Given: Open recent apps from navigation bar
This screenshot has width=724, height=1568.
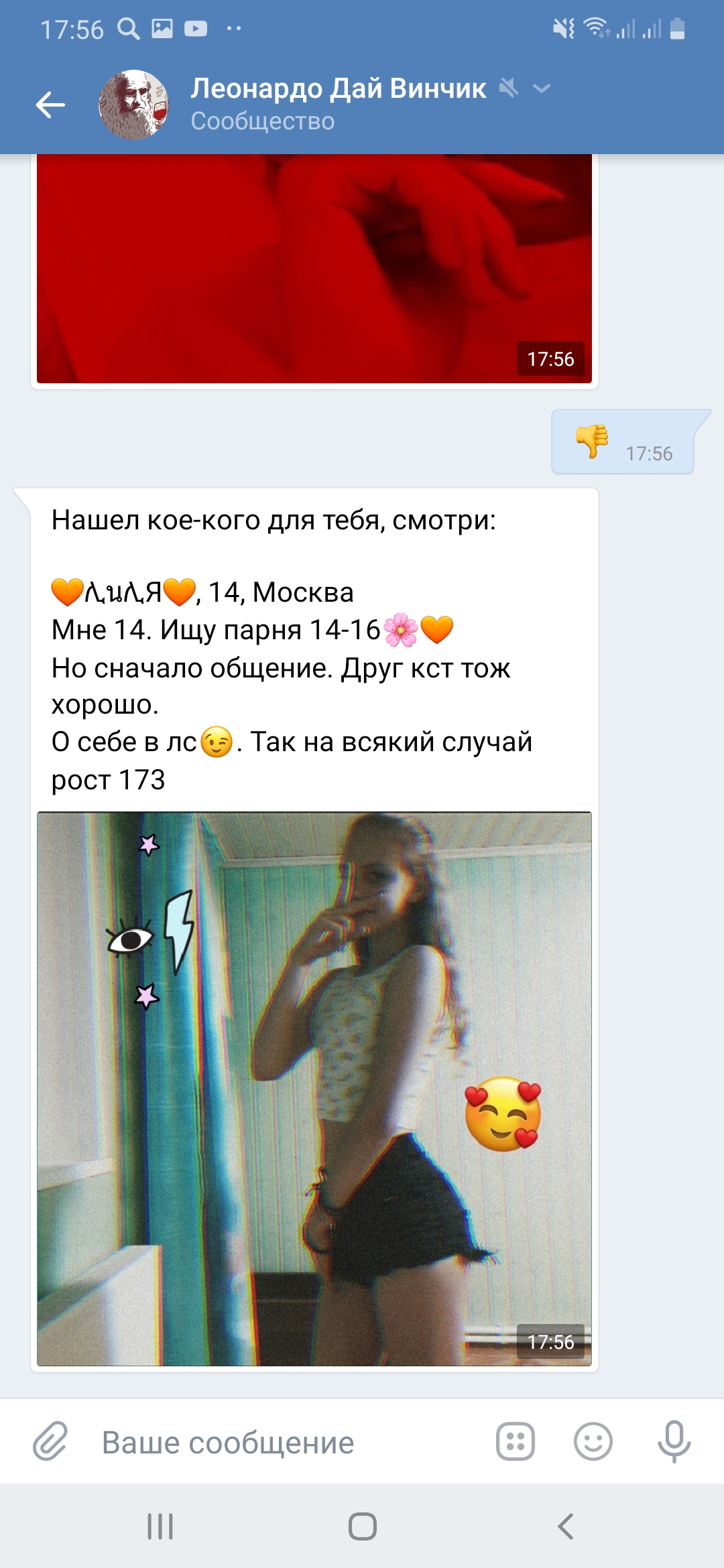Looking at the screenshot, I should (160, 1527).
